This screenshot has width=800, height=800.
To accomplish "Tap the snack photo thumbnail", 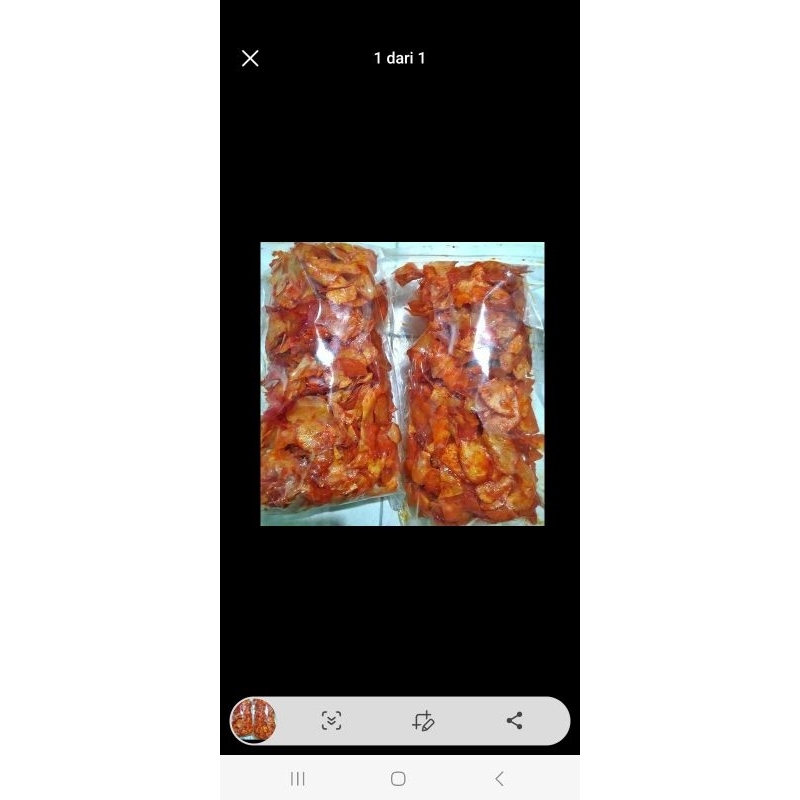I will (254, 720).
